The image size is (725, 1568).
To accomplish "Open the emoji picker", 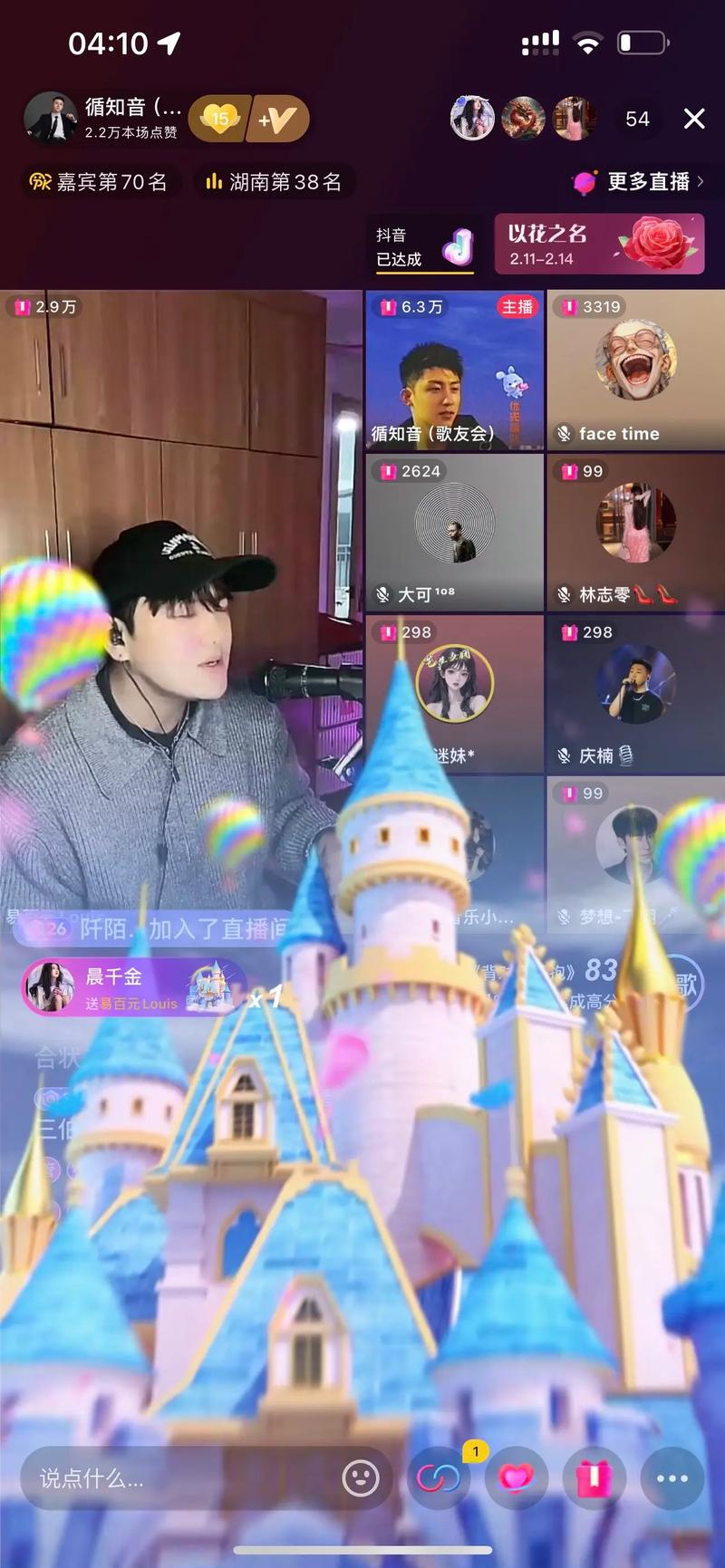I will 361,1479.
